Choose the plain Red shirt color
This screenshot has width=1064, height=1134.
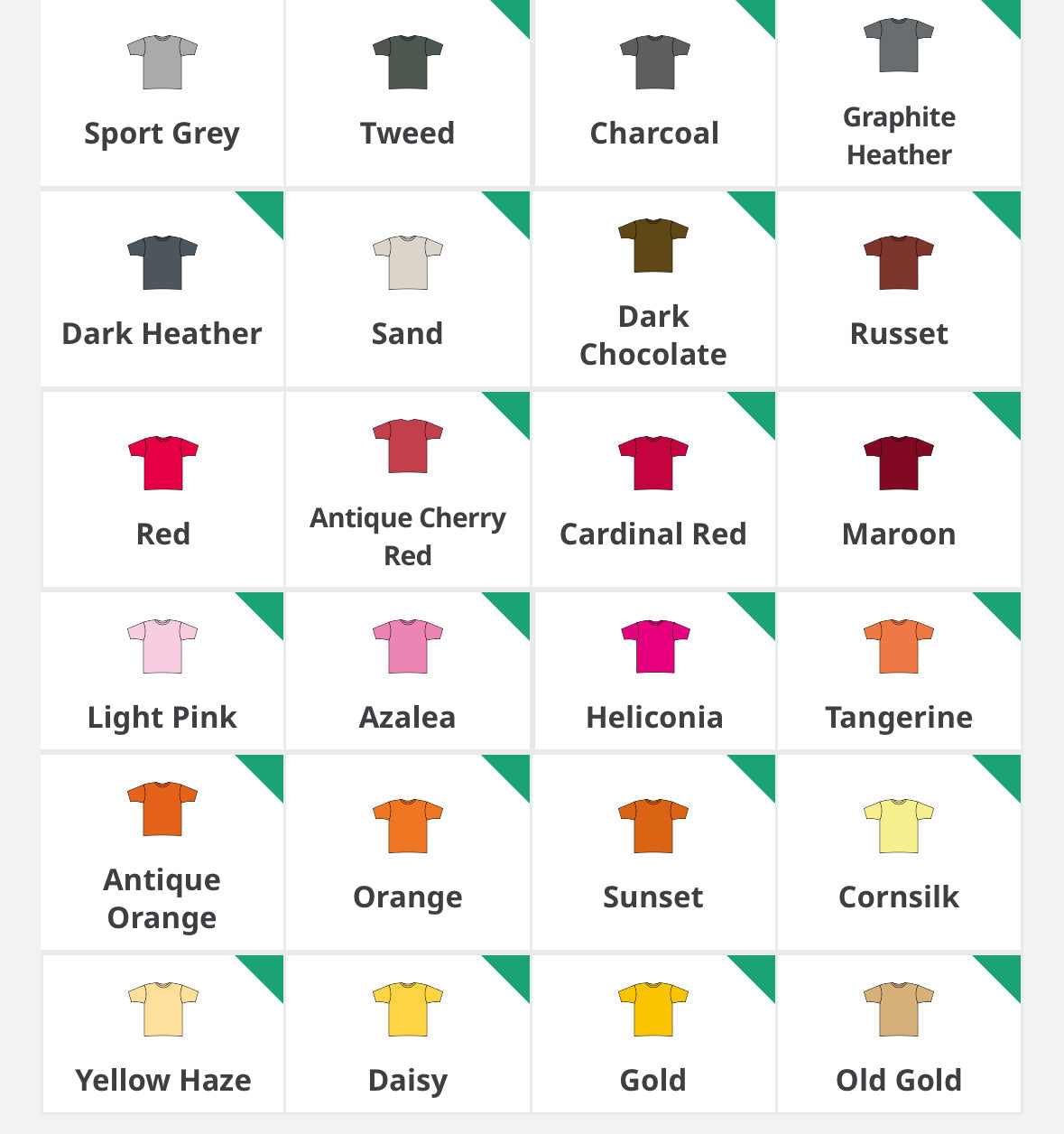click(162, 489)
